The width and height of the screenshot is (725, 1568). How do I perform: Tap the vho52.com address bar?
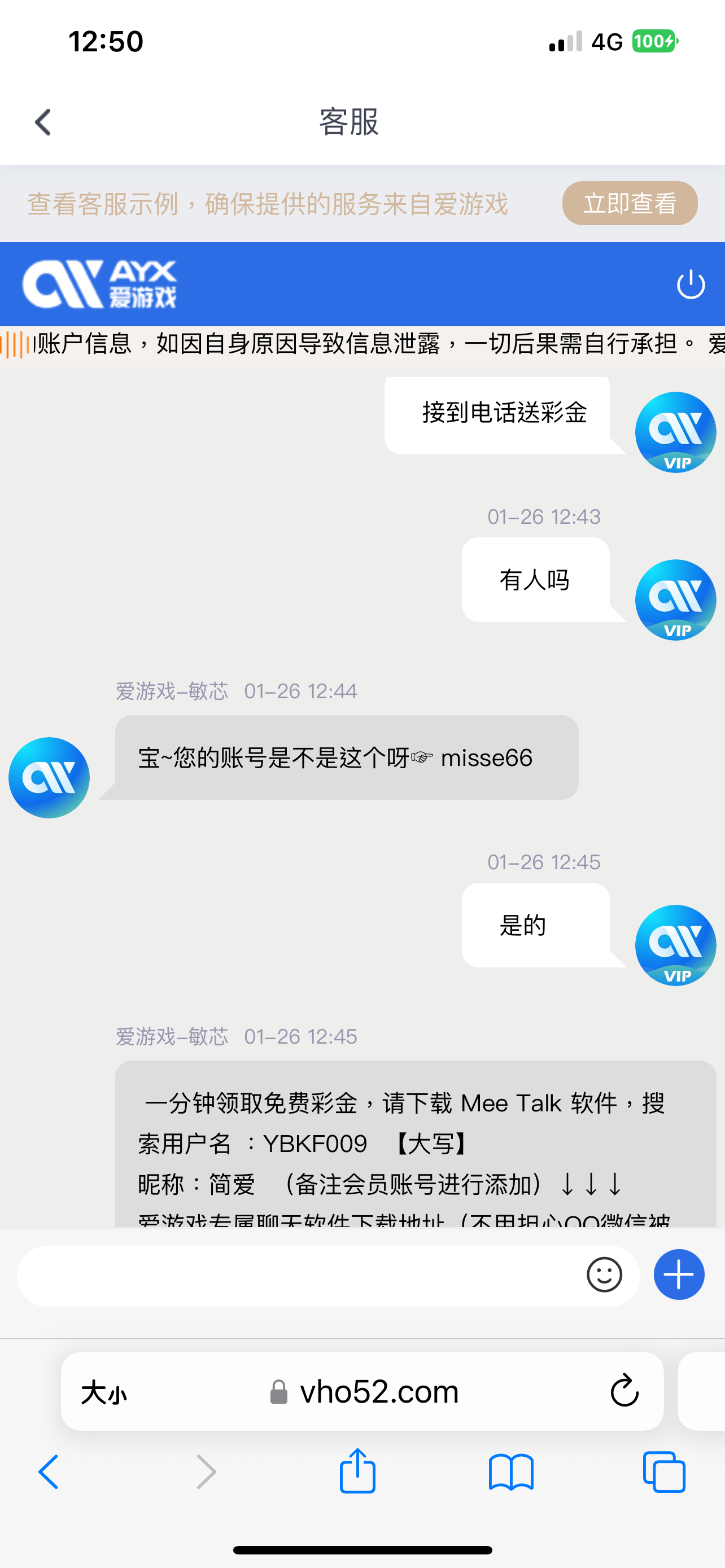[365, 1392]
